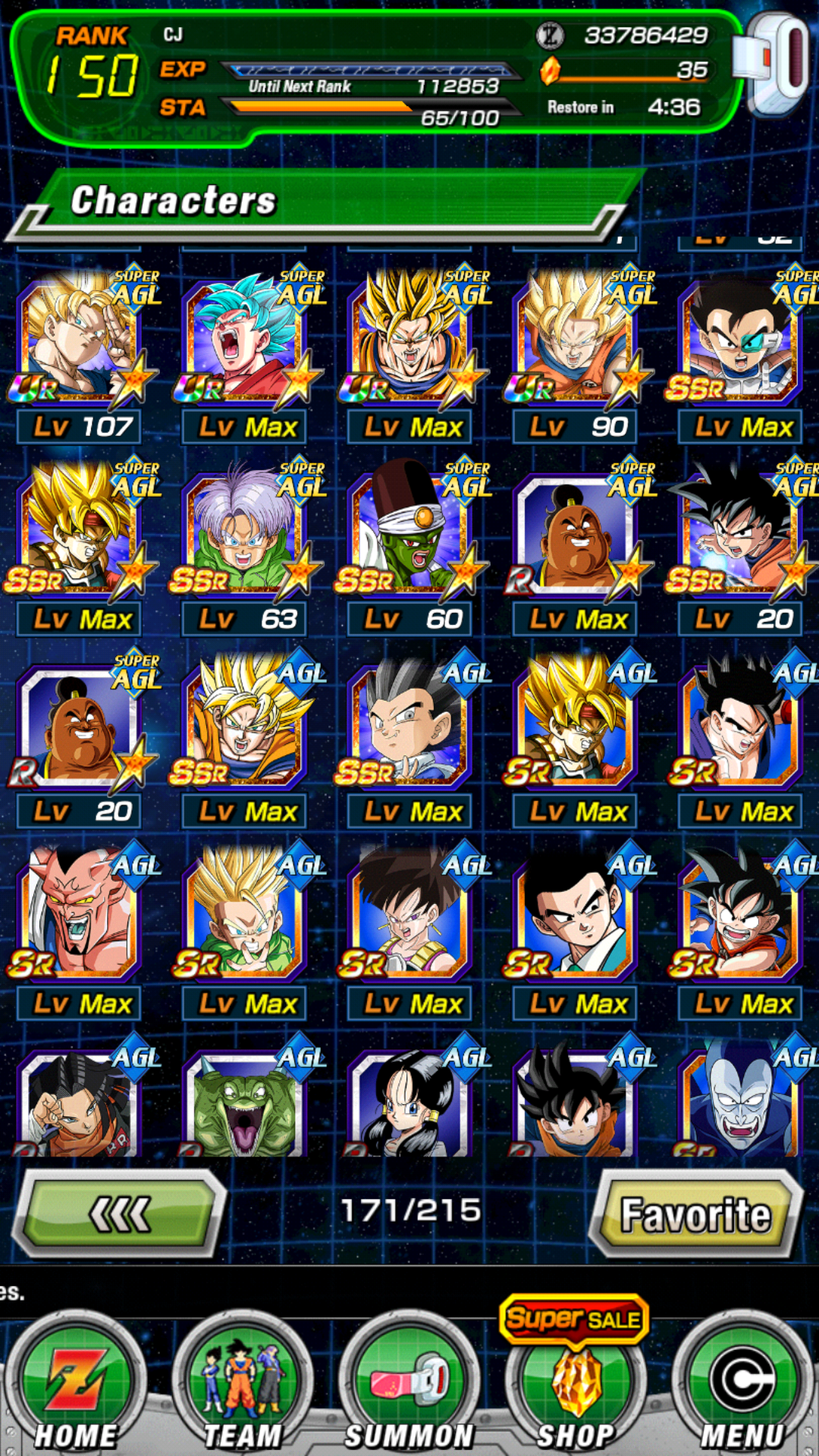This screenshot has height=1456, width=819.
Task: Pick the UR character with teal-blue hair
Action: [x=244, y=341]
